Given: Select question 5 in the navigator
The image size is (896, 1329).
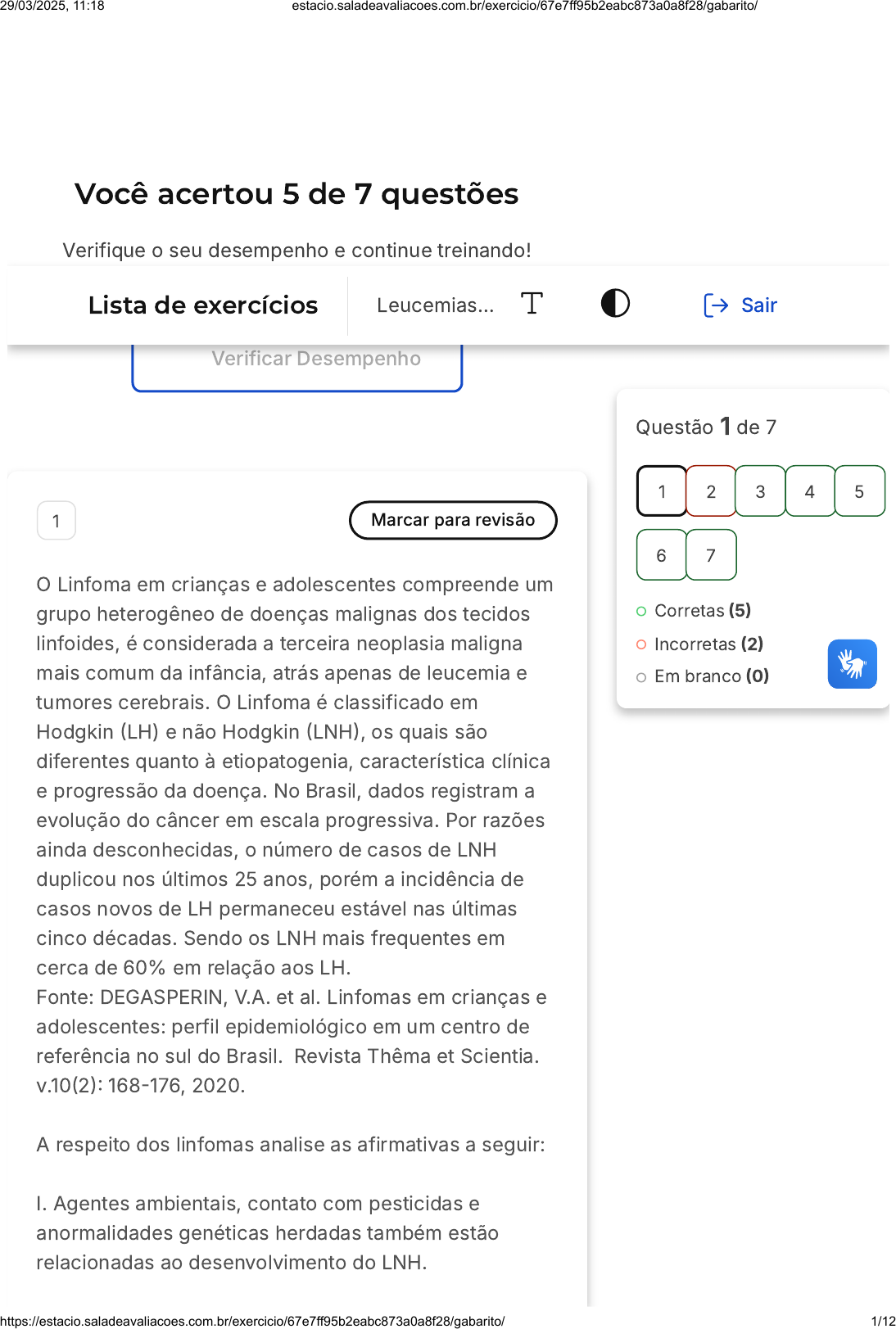Looking at the screenshot, I should point(859,491).
